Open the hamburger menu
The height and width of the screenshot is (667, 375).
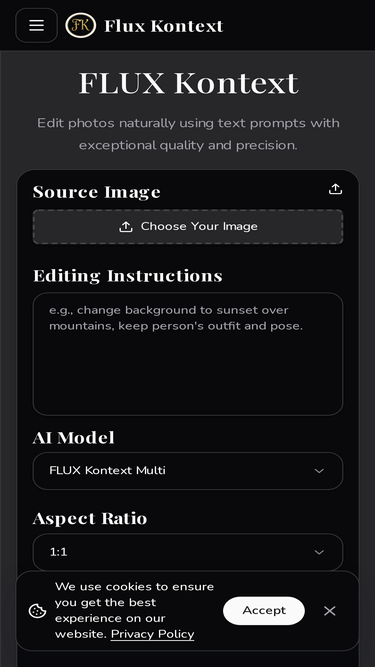coord(37,26)
